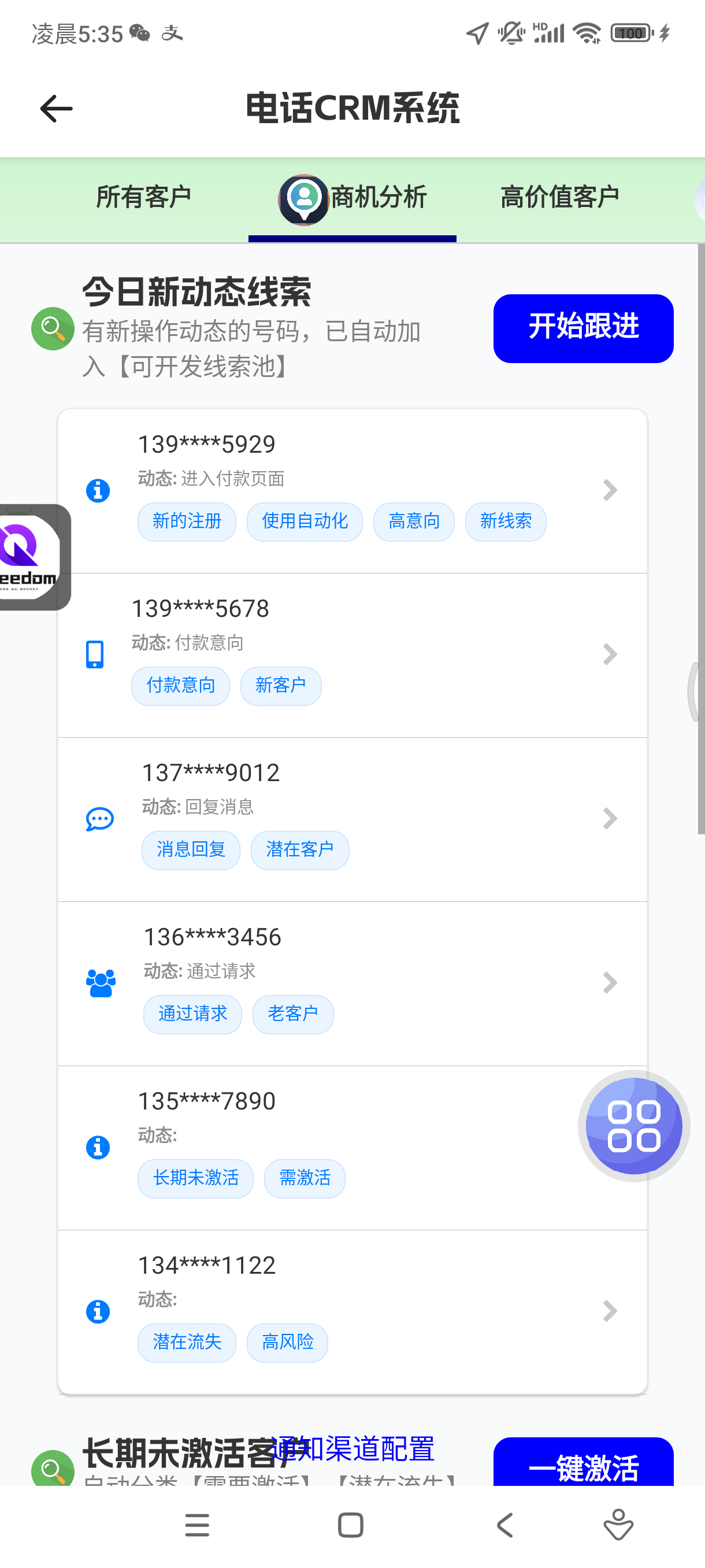This screenshot has height=1568, width=705.
Task: Open the 通知渠道配置 link
Action: click(x=353, y=1448)
